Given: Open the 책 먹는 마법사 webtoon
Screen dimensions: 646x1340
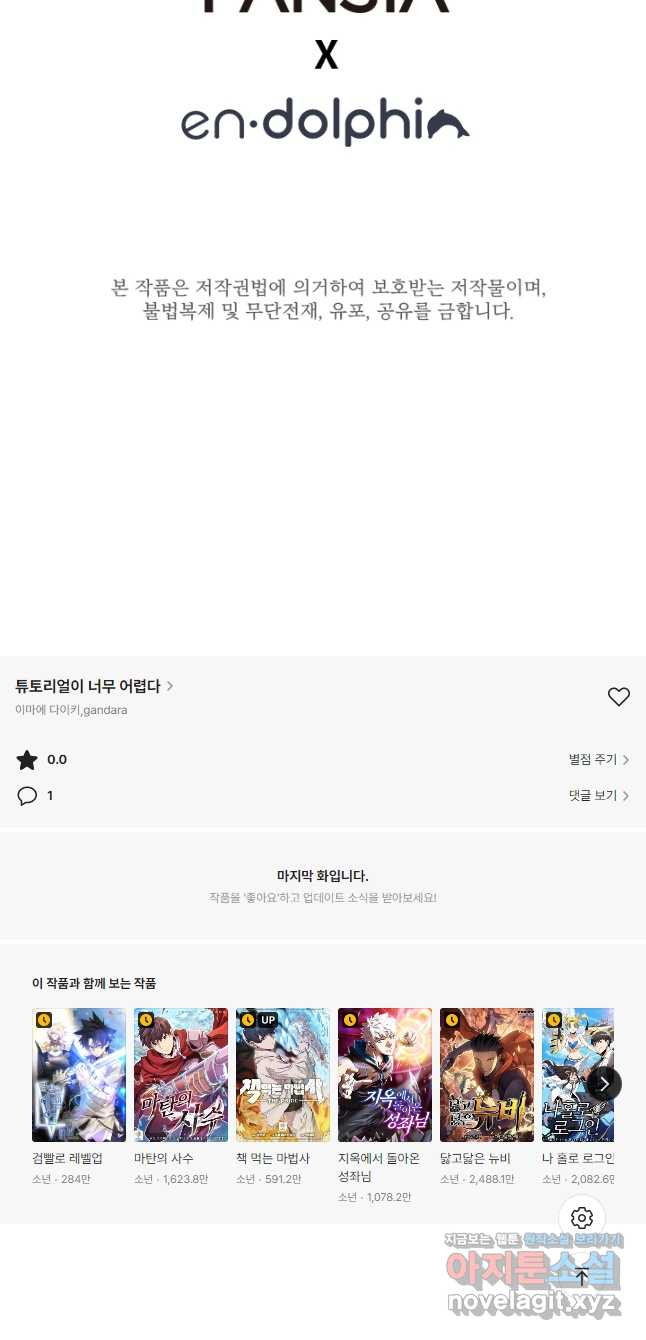Looking at the screenshot, I should [x=283, y=1075].
